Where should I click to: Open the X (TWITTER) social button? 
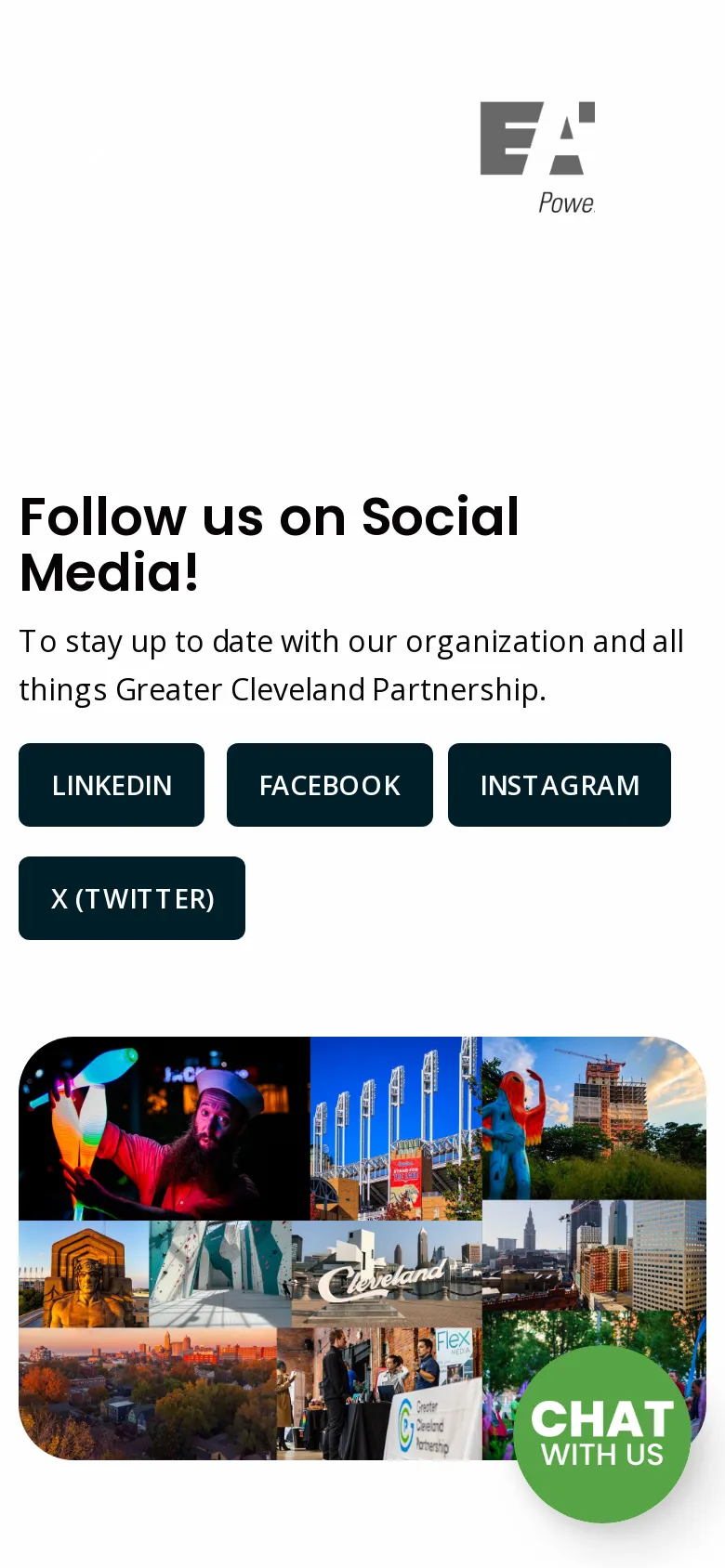click(x=132, y=898)
